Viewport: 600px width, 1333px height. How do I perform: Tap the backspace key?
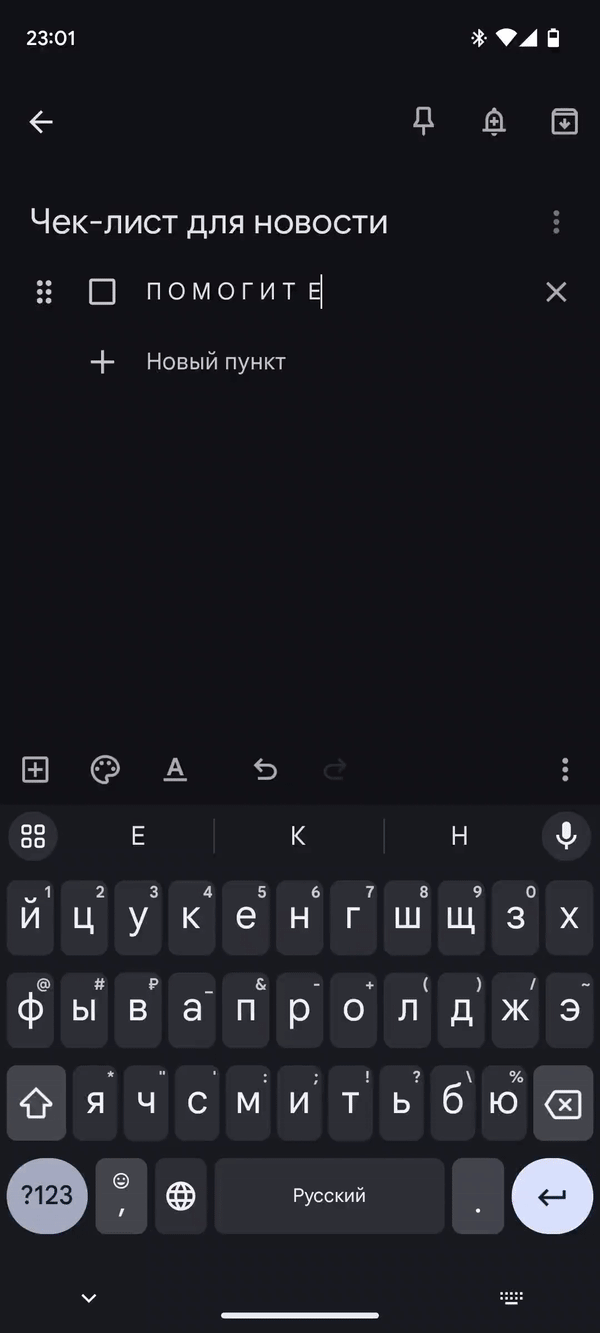[563, 1103]
